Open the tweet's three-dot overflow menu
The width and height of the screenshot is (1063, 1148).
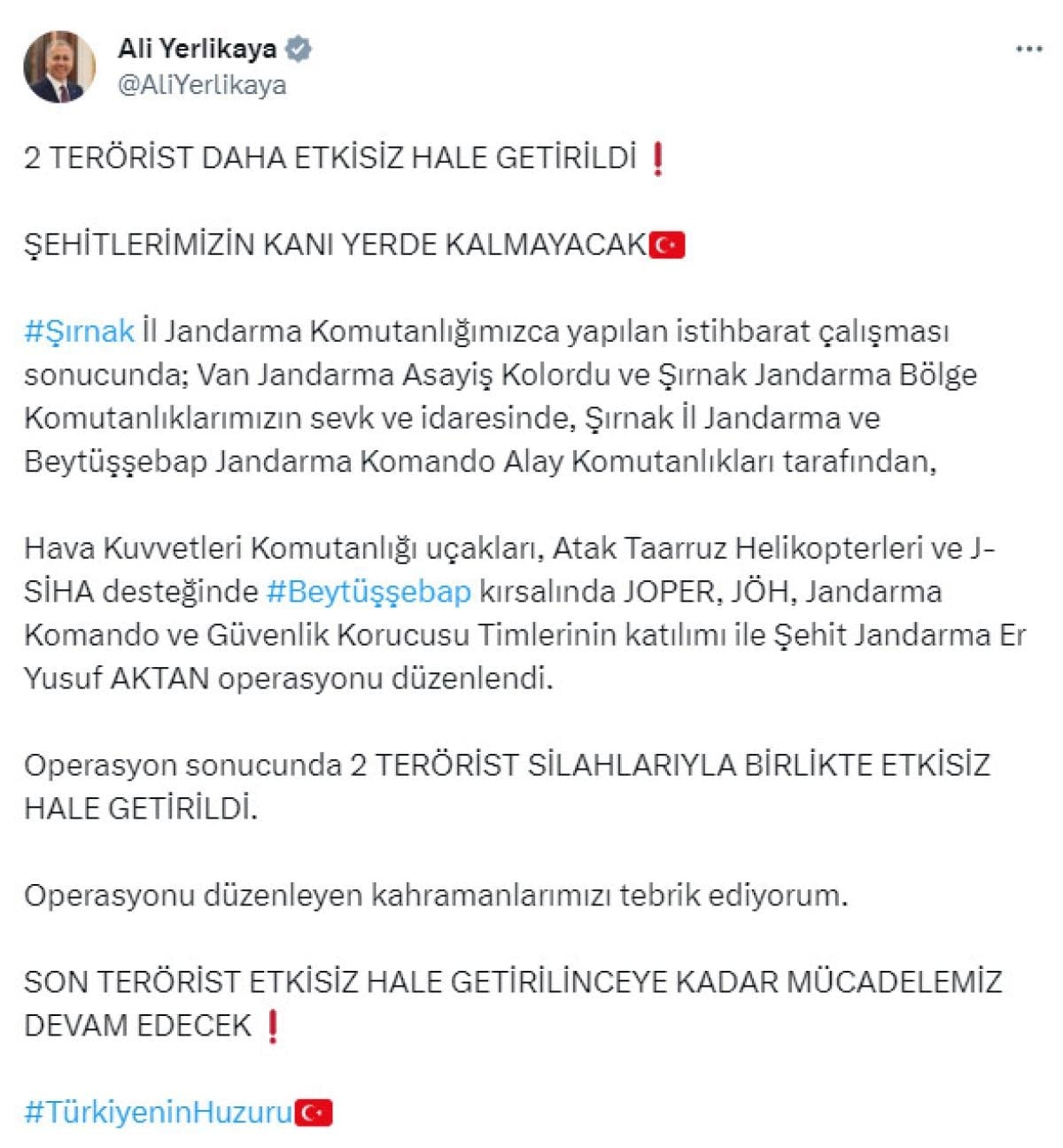[1028, 50]
